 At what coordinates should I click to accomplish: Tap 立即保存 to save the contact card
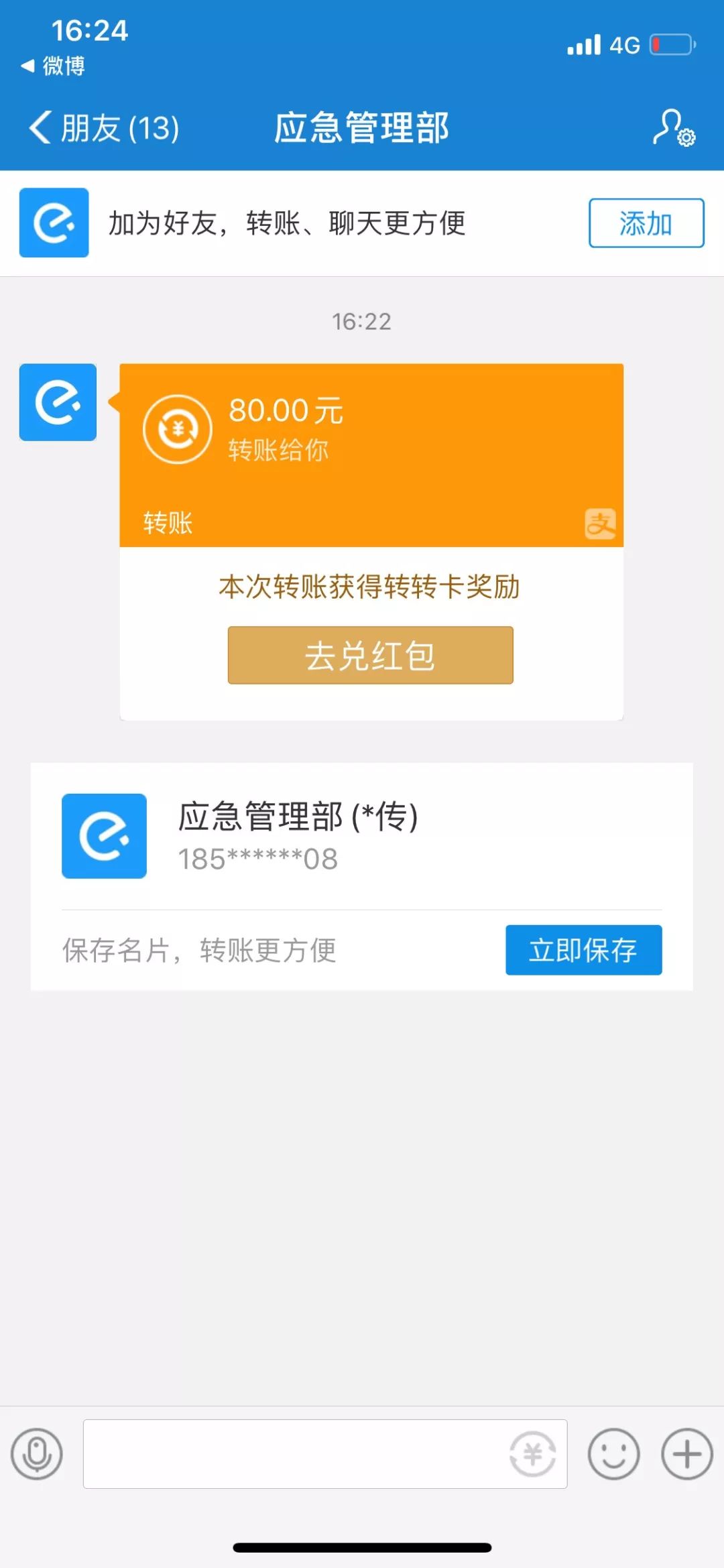(x=583, y=950)
